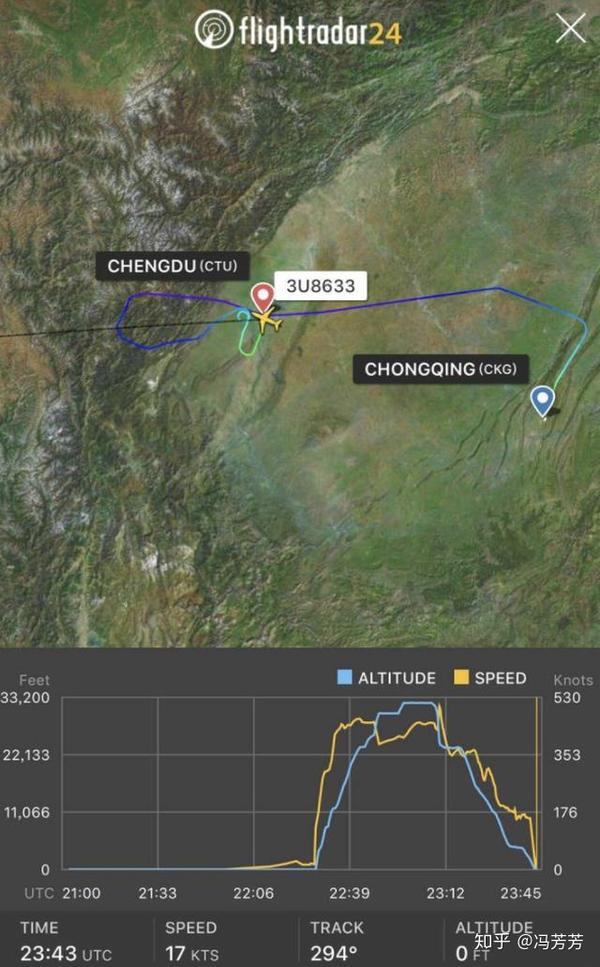Tap the Chengdu airport pin
The height and width of the screenshot is (967, 600).
tap(262, 297)
